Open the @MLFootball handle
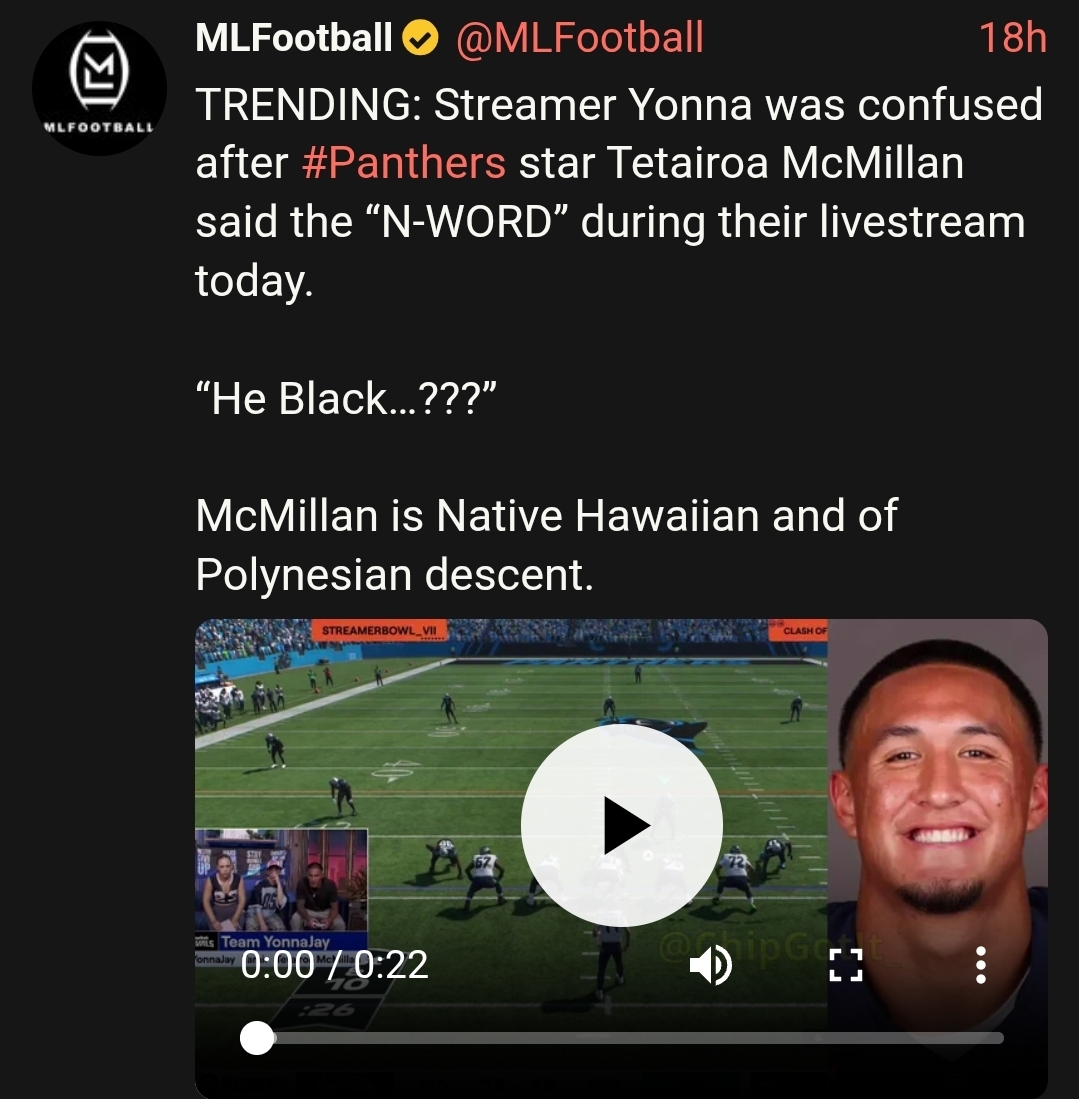The width and height of the screenshot is (1079, 1099). (579, 37)
